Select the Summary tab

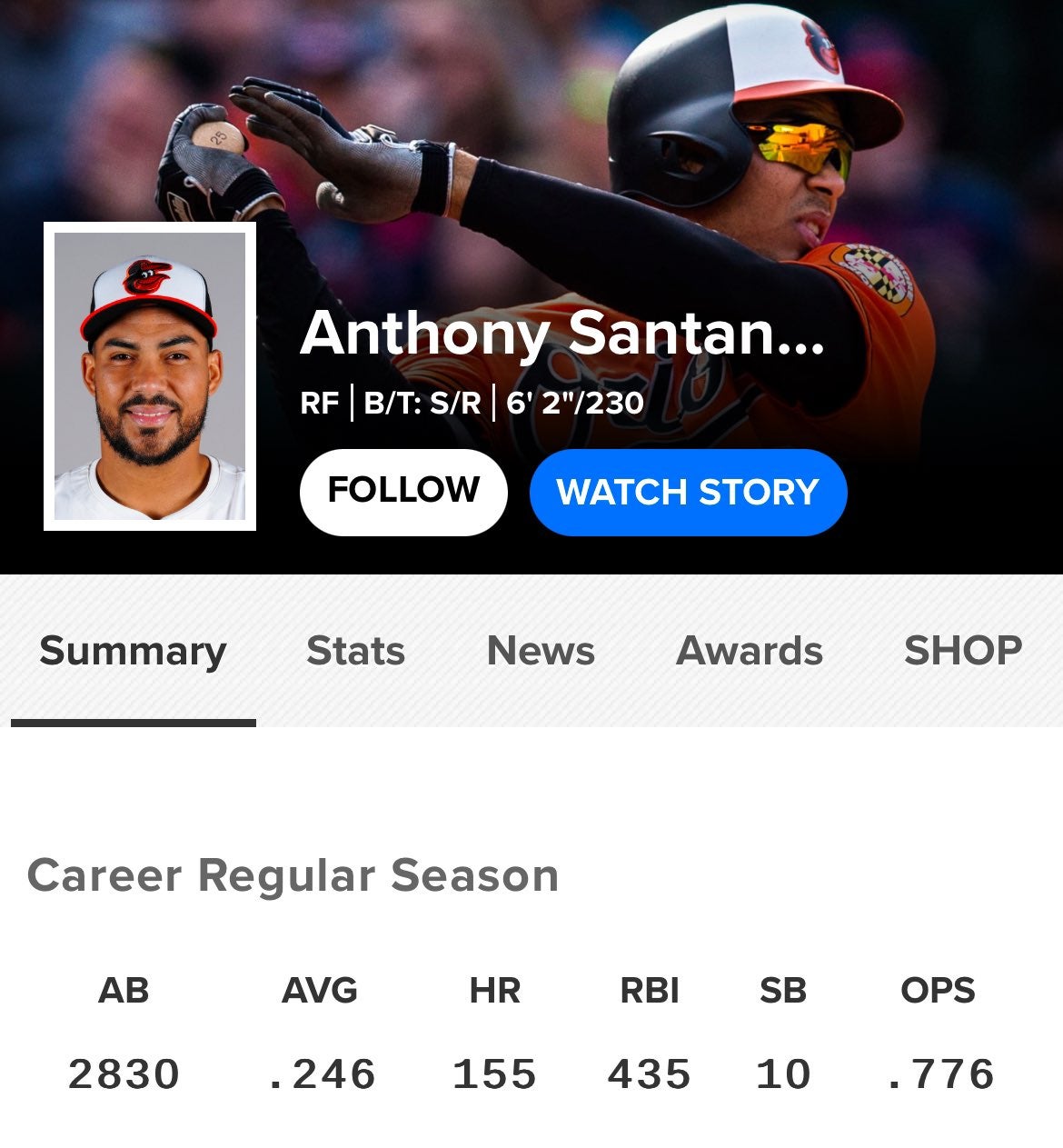click(133, 651)
